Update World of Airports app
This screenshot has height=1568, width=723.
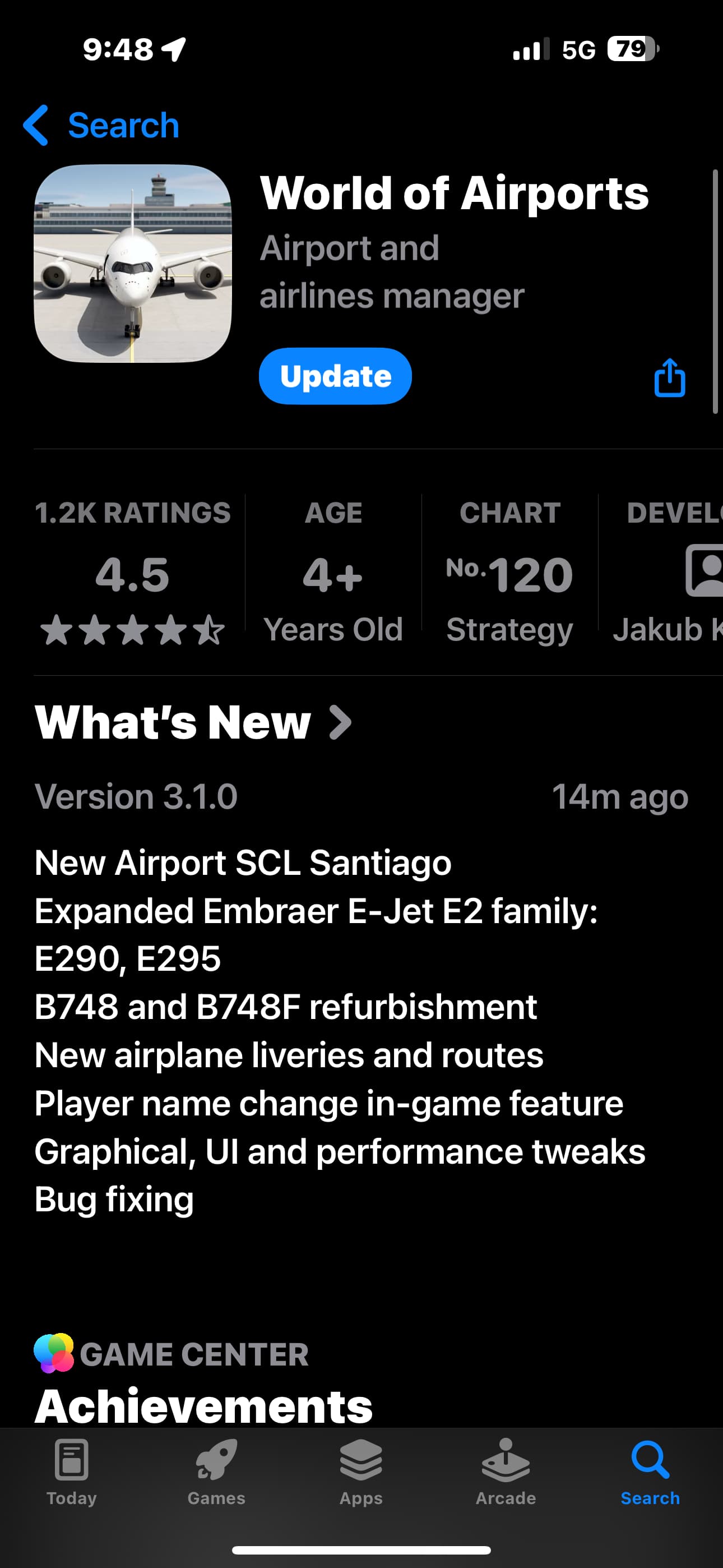point(335,376)
